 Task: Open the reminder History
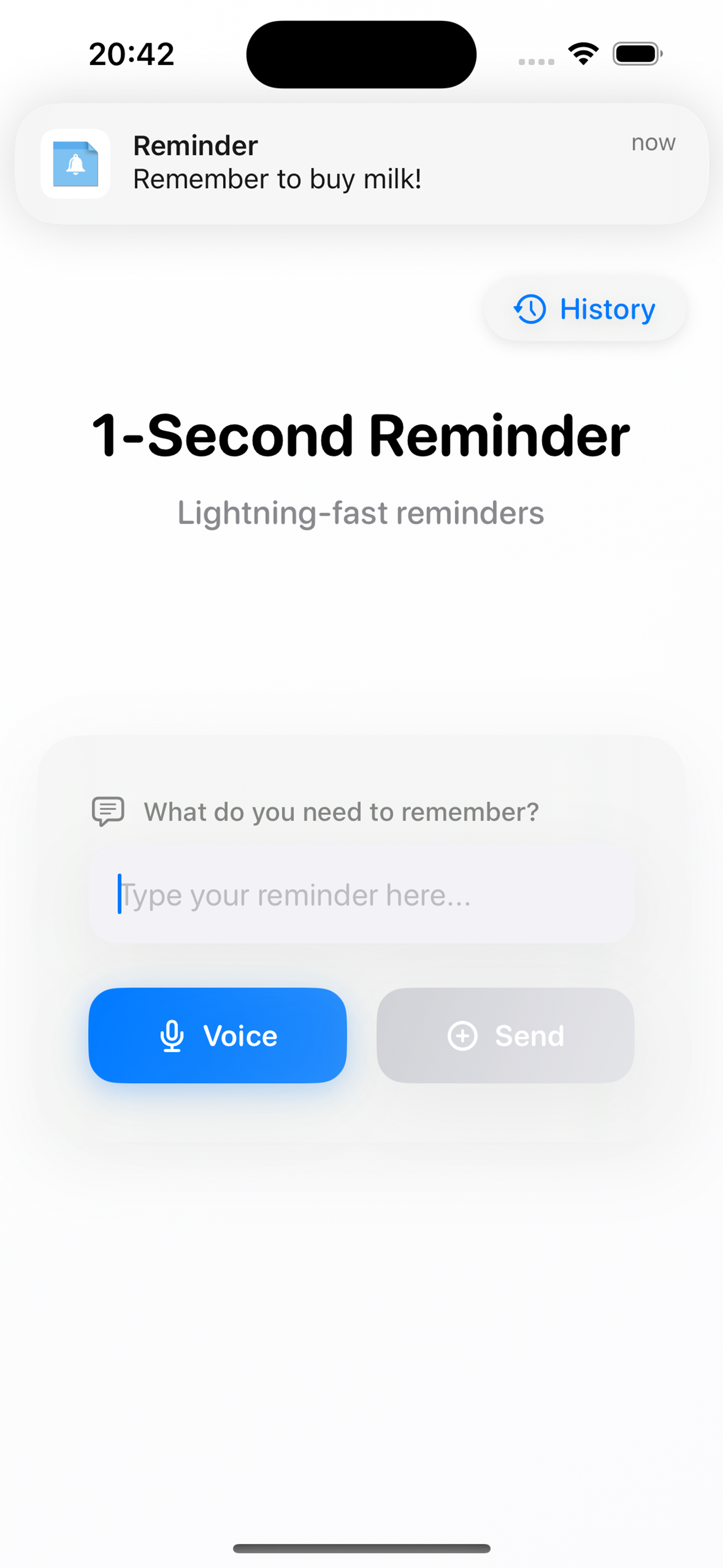[x=585, y=309]
